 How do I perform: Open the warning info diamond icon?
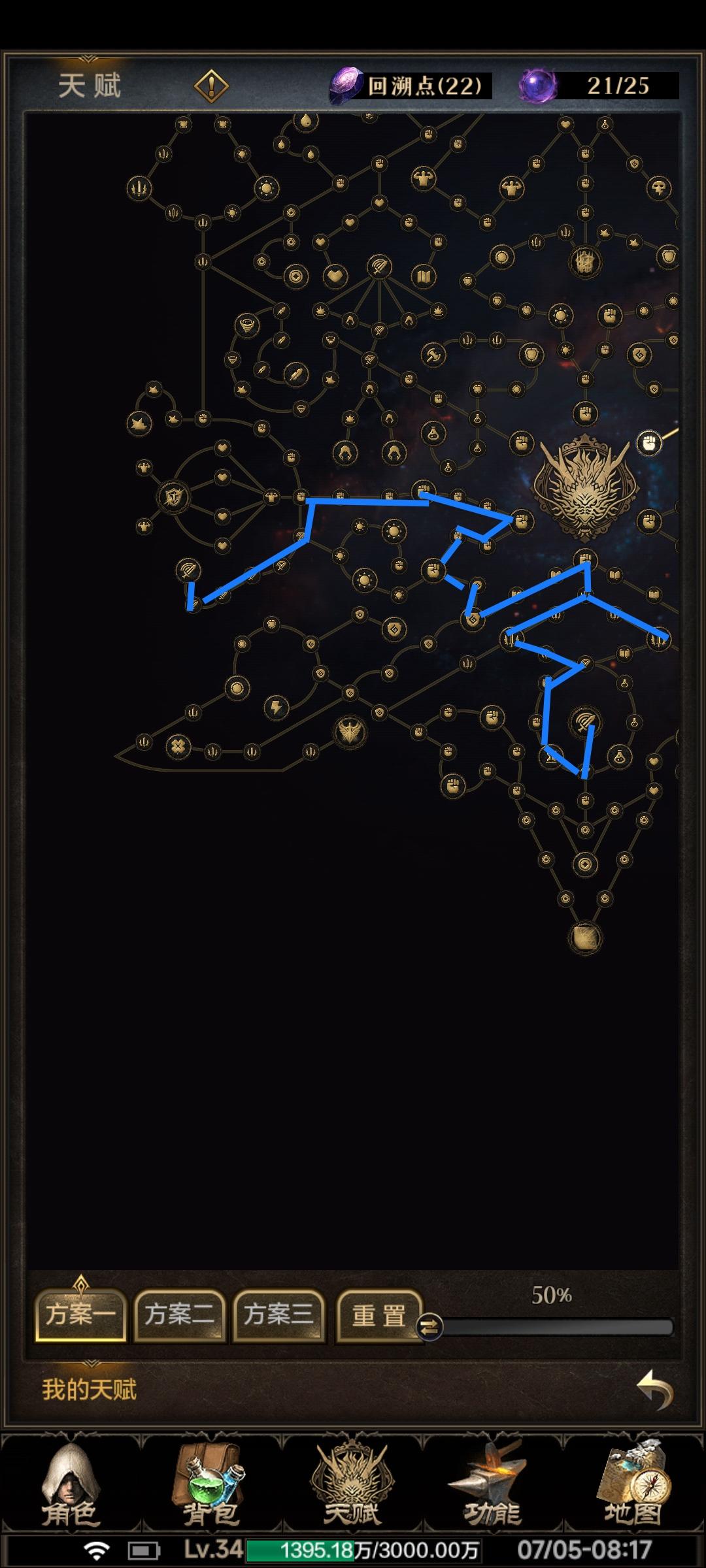coord(211,86)
